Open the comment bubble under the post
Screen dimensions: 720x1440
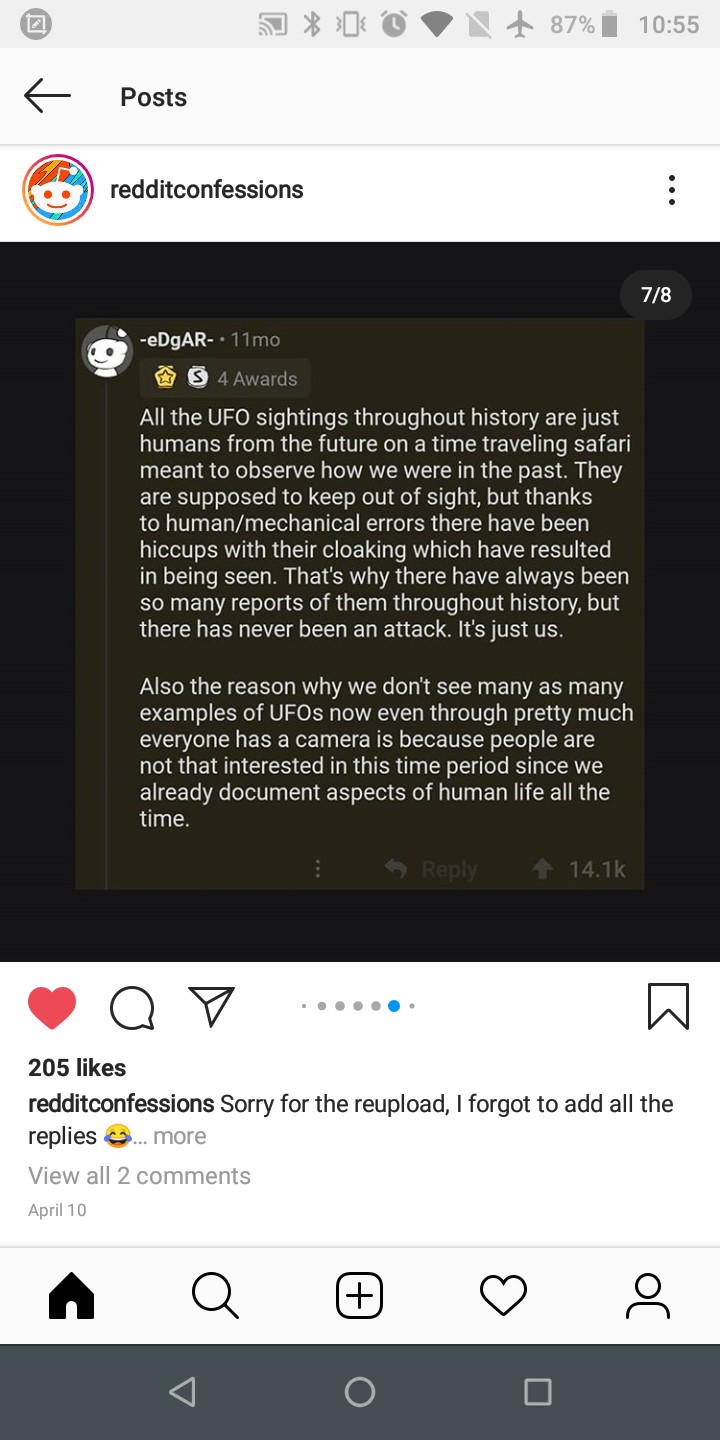pos(132,1007)
